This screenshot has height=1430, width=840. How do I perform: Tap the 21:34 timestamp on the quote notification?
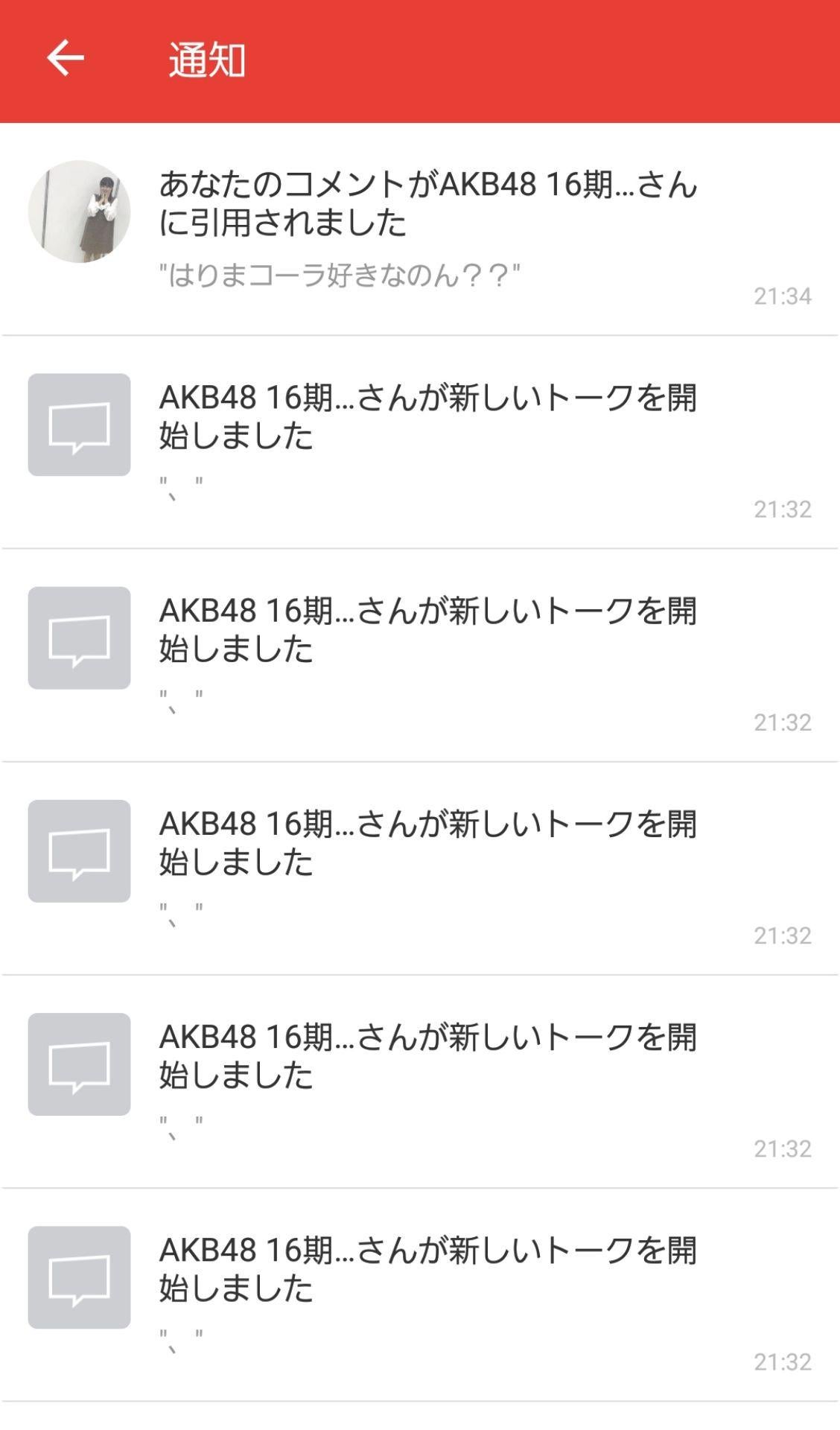(782, 296)
